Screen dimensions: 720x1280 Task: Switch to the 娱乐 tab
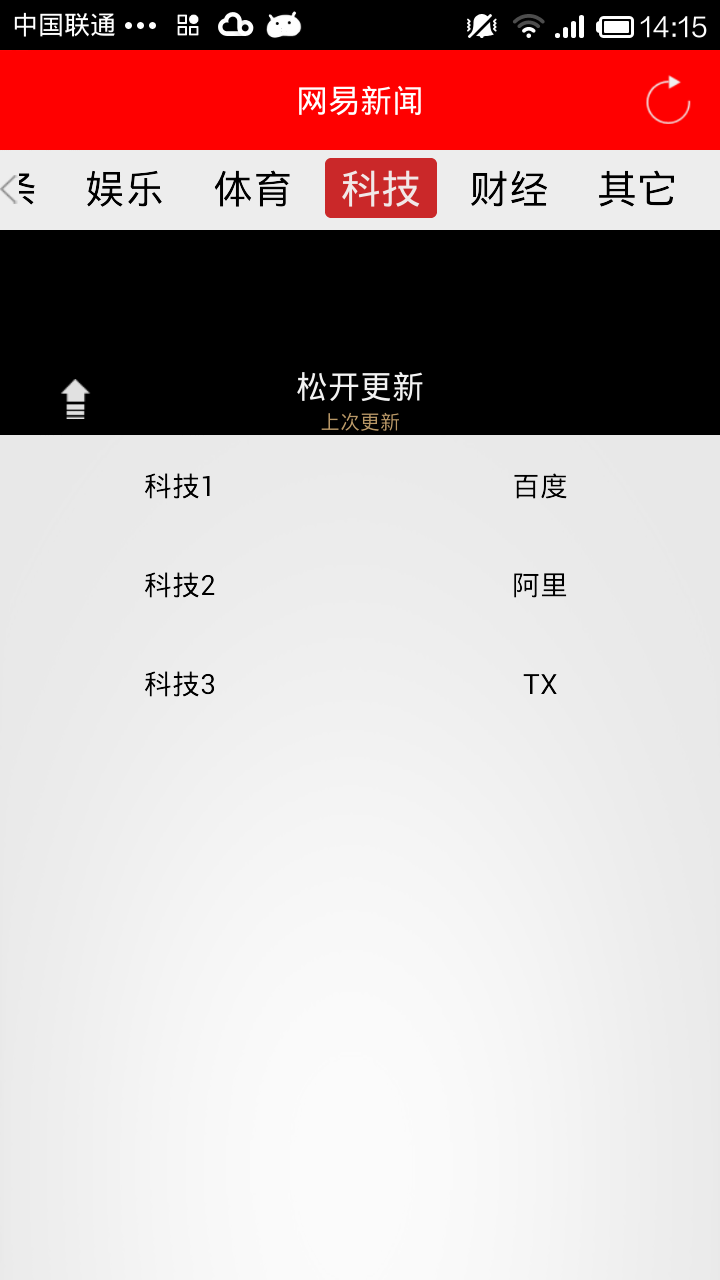pyautogui.click(x=124, y=188)
